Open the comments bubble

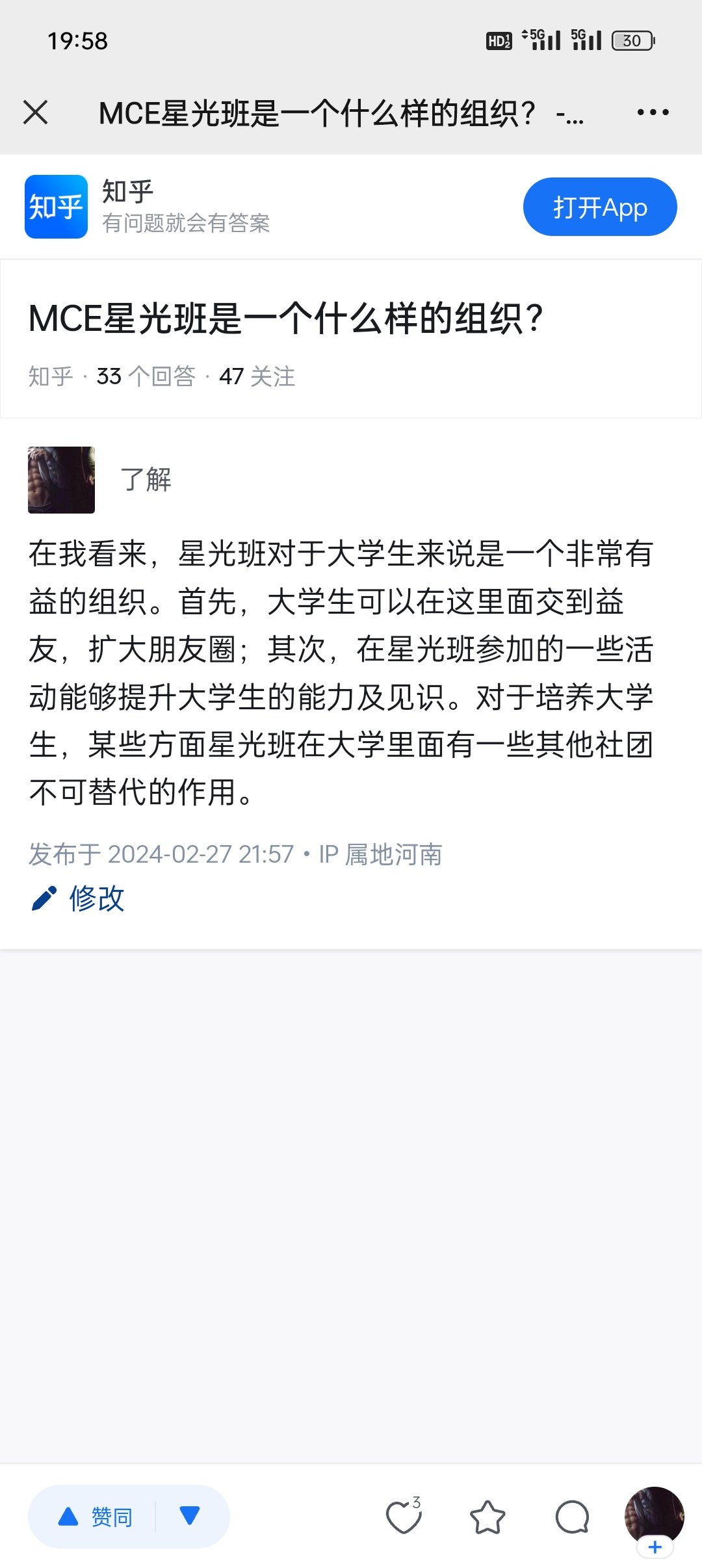pos(572,1517)
